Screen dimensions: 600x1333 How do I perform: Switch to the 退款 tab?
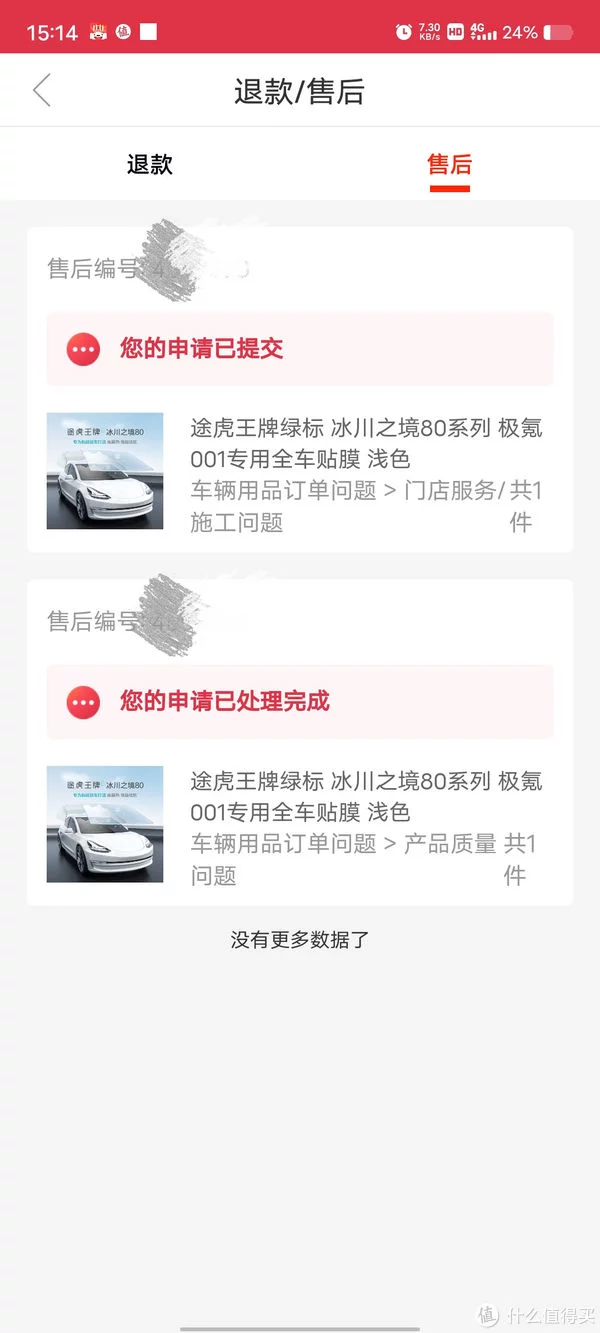pos(150,165)
